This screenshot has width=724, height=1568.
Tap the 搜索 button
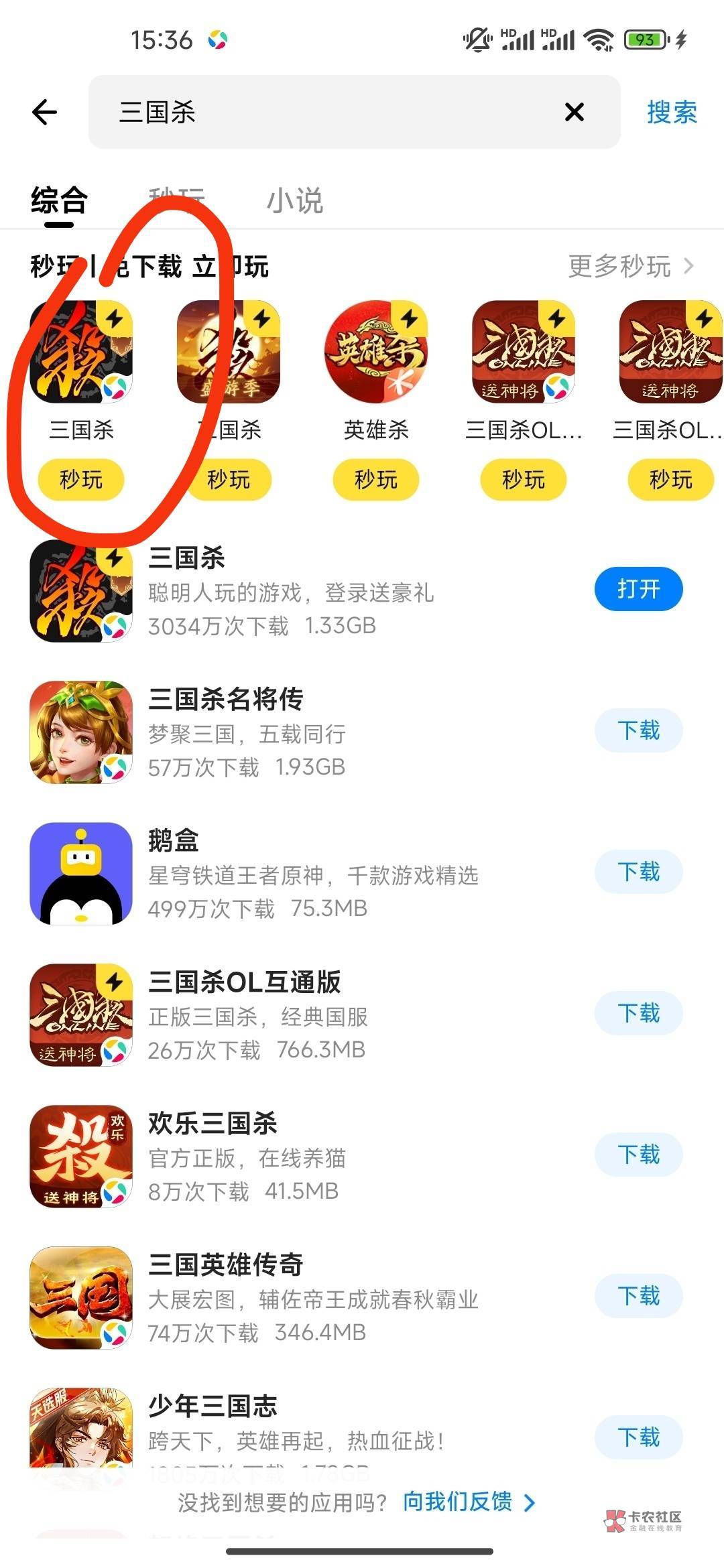[672, 112]
